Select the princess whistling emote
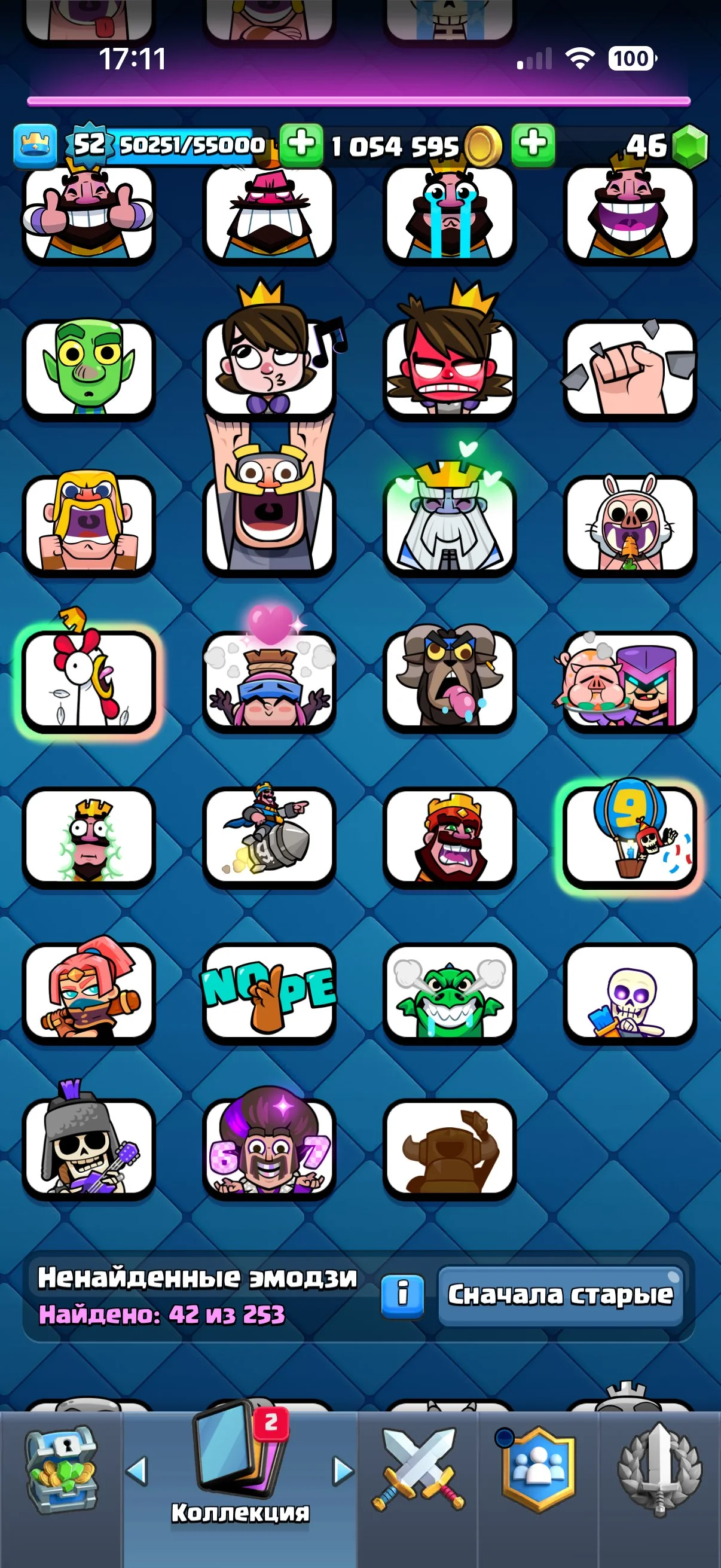 coord(269,359)
